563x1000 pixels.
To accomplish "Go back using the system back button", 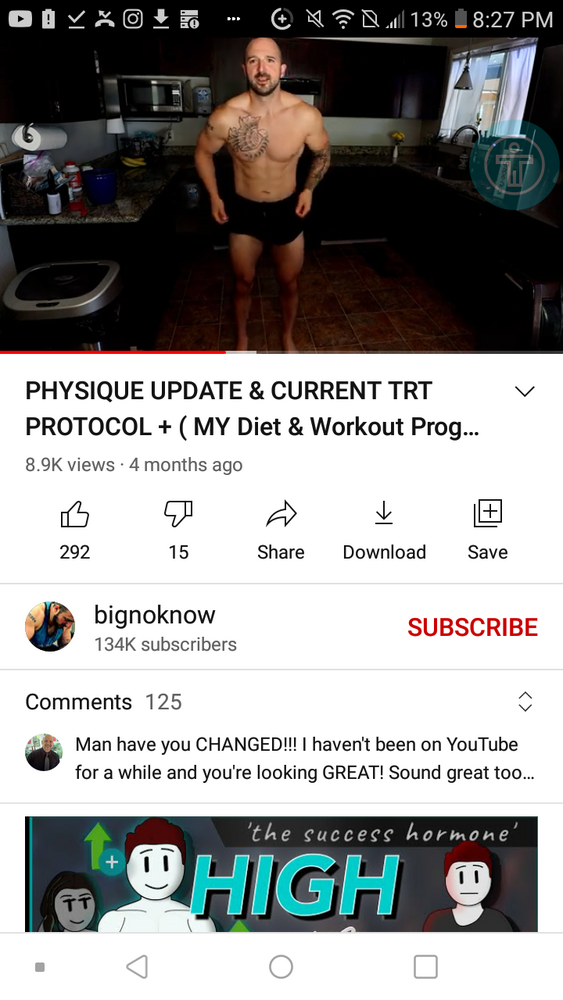I will click(137, 966).
